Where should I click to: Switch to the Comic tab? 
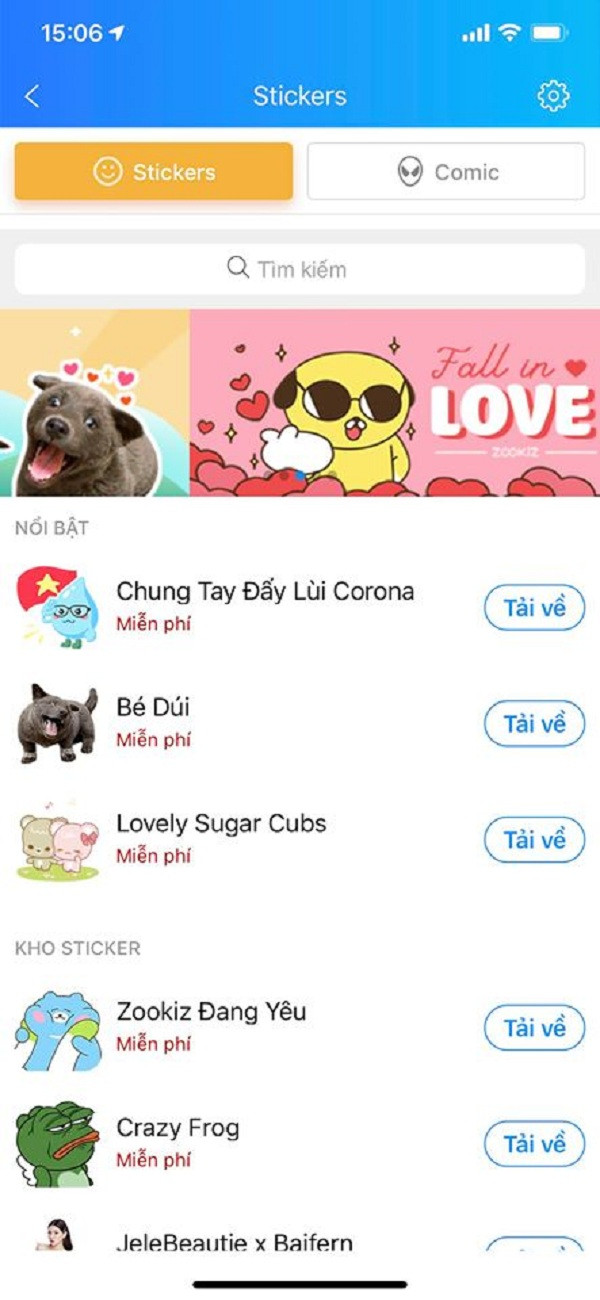click(446, 172)
